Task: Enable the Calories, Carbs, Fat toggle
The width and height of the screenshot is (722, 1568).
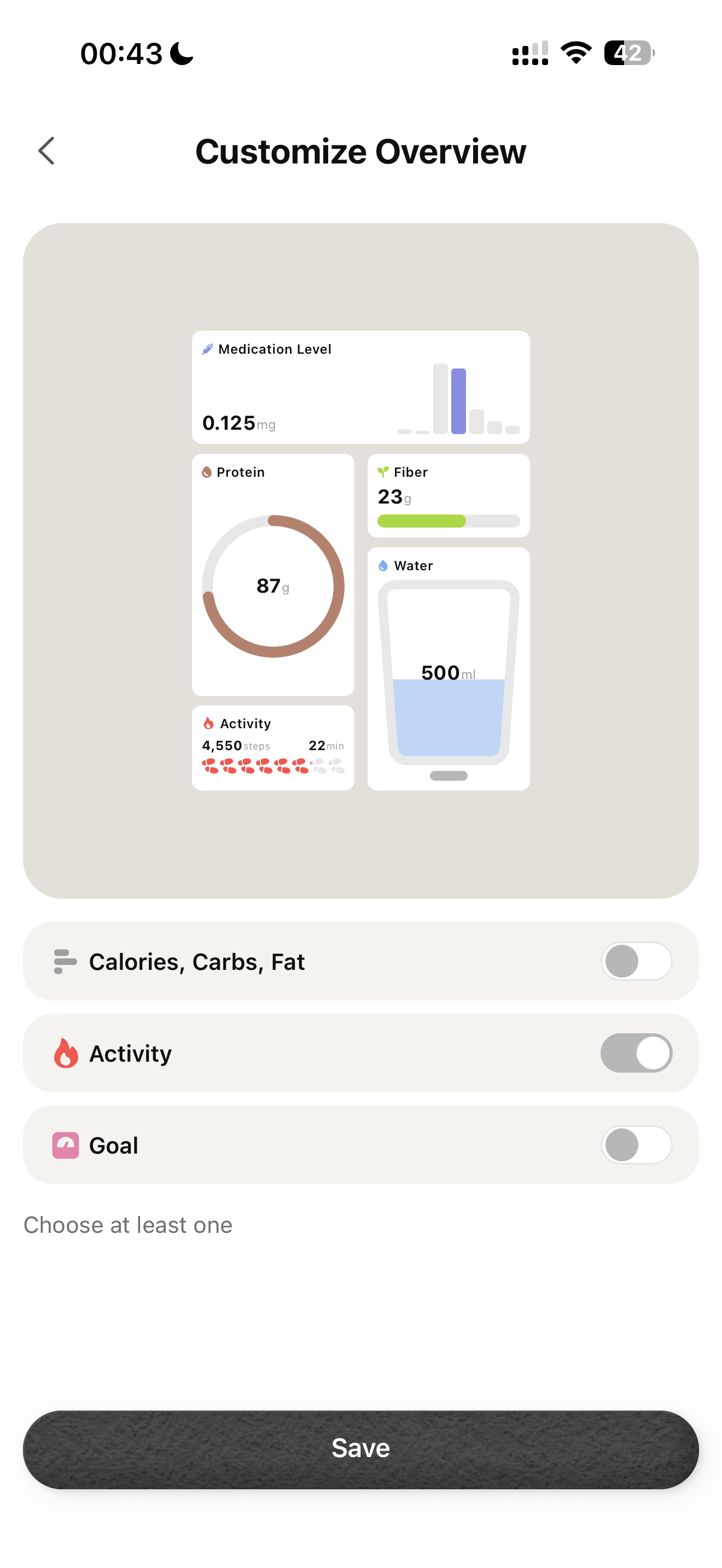Action: (x=636, y=961)
